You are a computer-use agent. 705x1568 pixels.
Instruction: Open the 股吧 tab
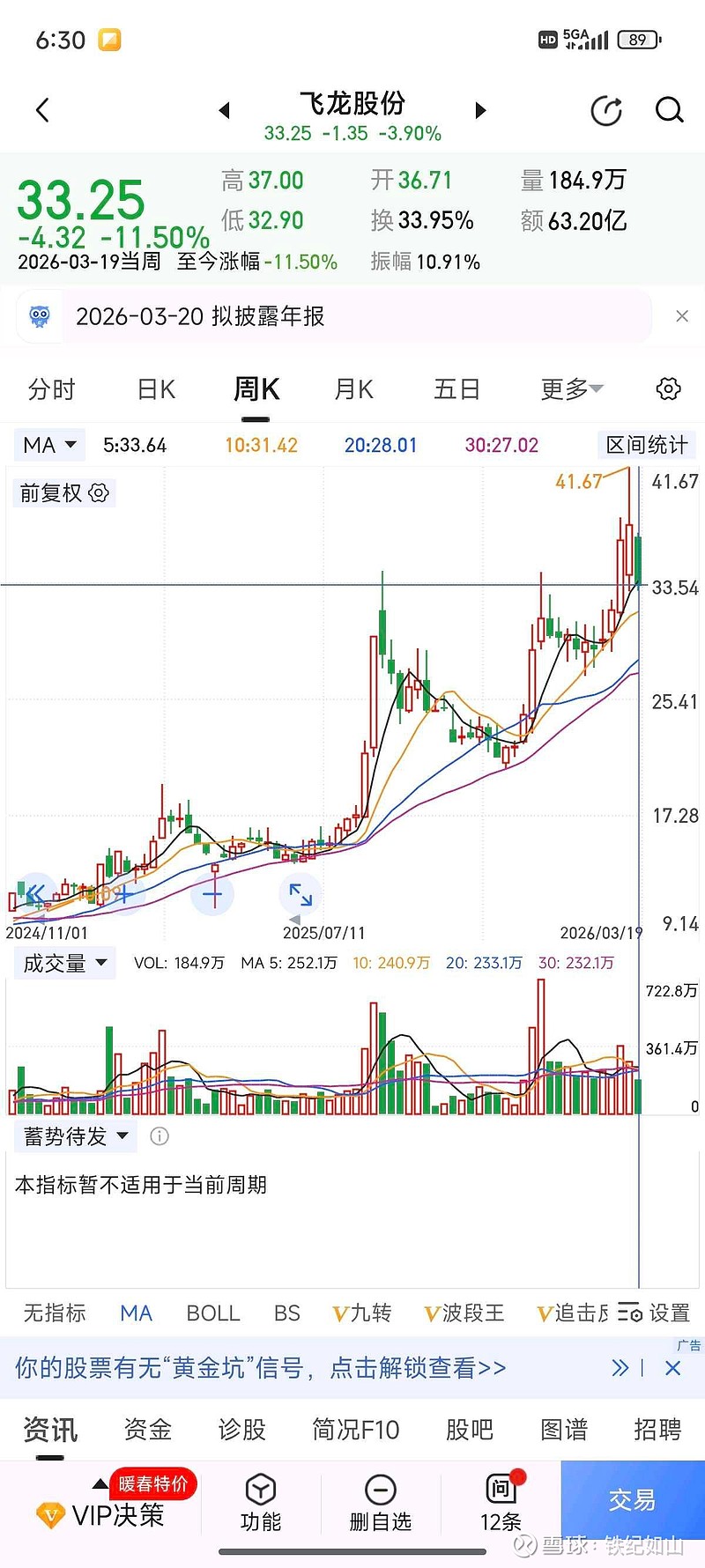tap(469, 1429)
